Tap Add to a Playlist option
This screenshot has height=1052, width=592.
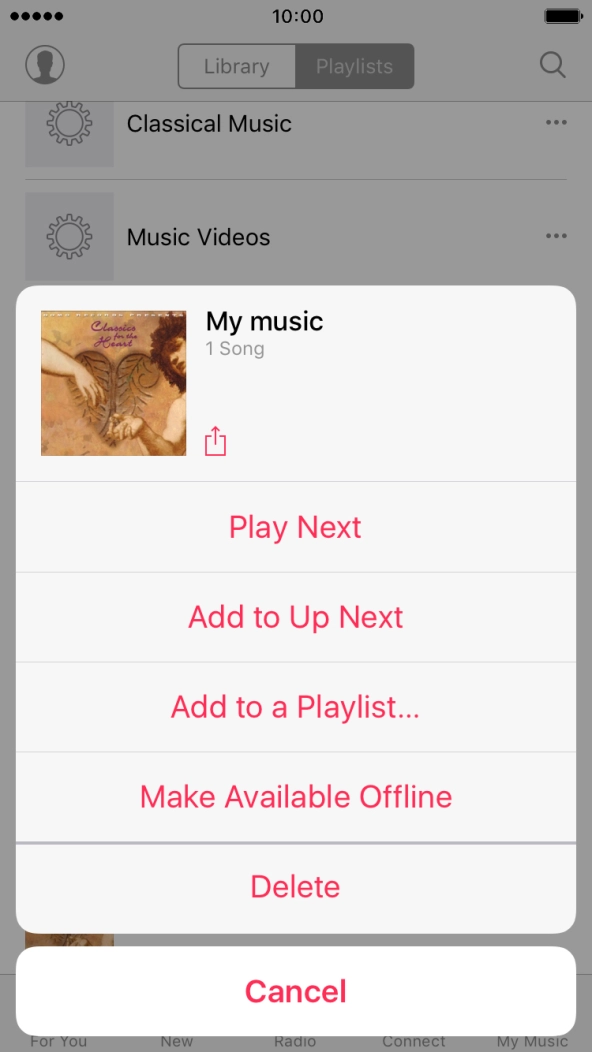click(296, 707)
